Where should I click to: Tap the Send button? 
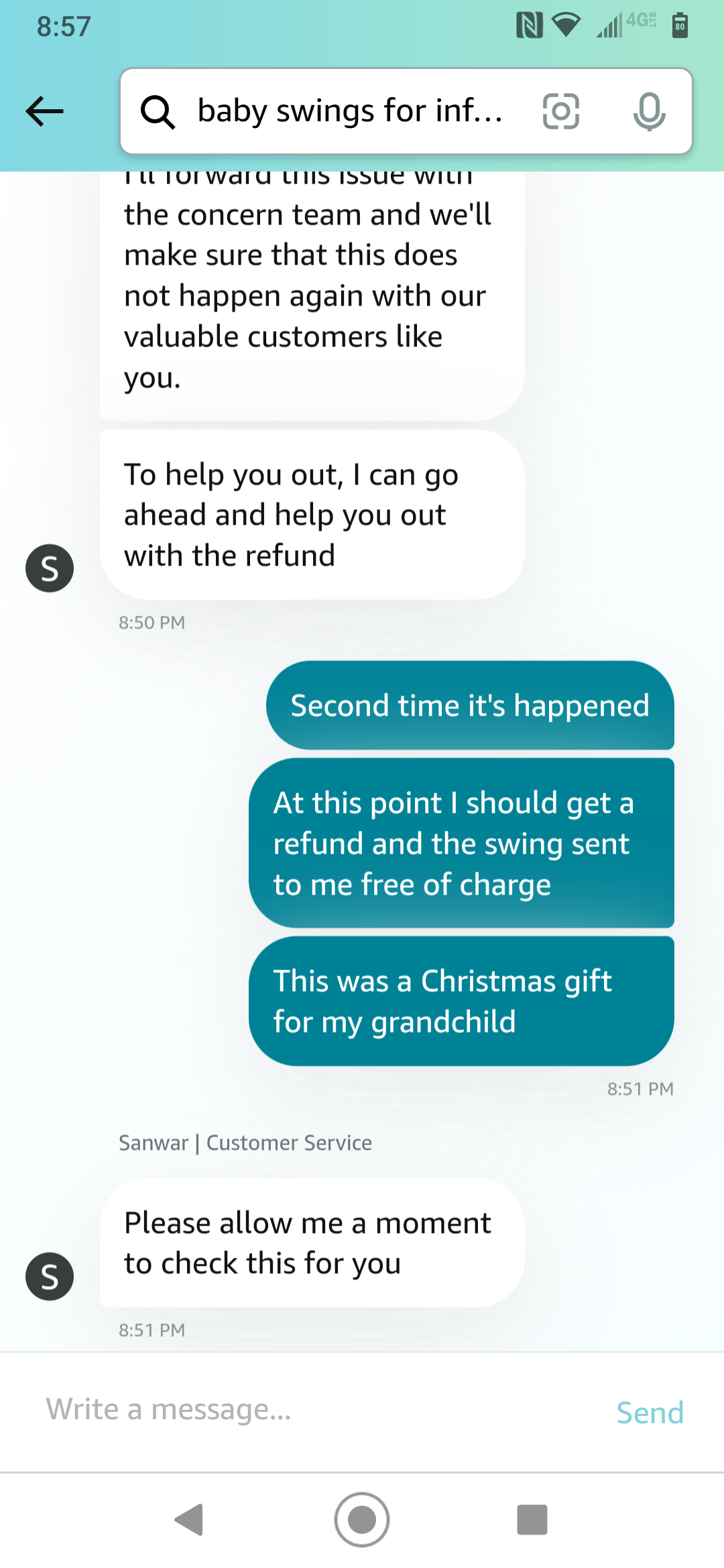click(x=650, y=1413)
